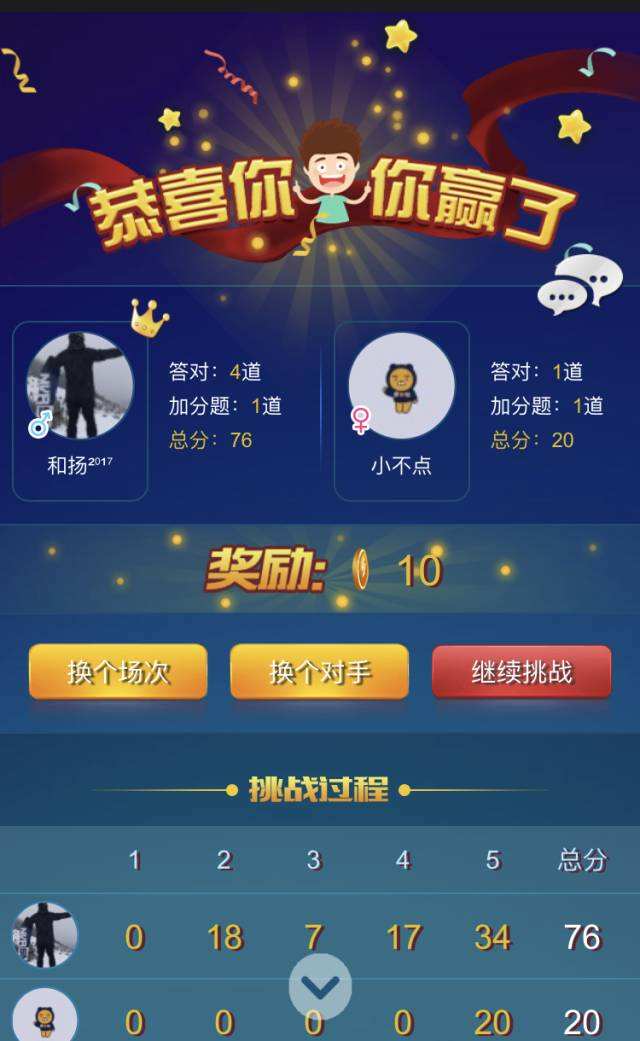
Task: Select 继续挑战 to keep playing
Action: coord(521,671)
